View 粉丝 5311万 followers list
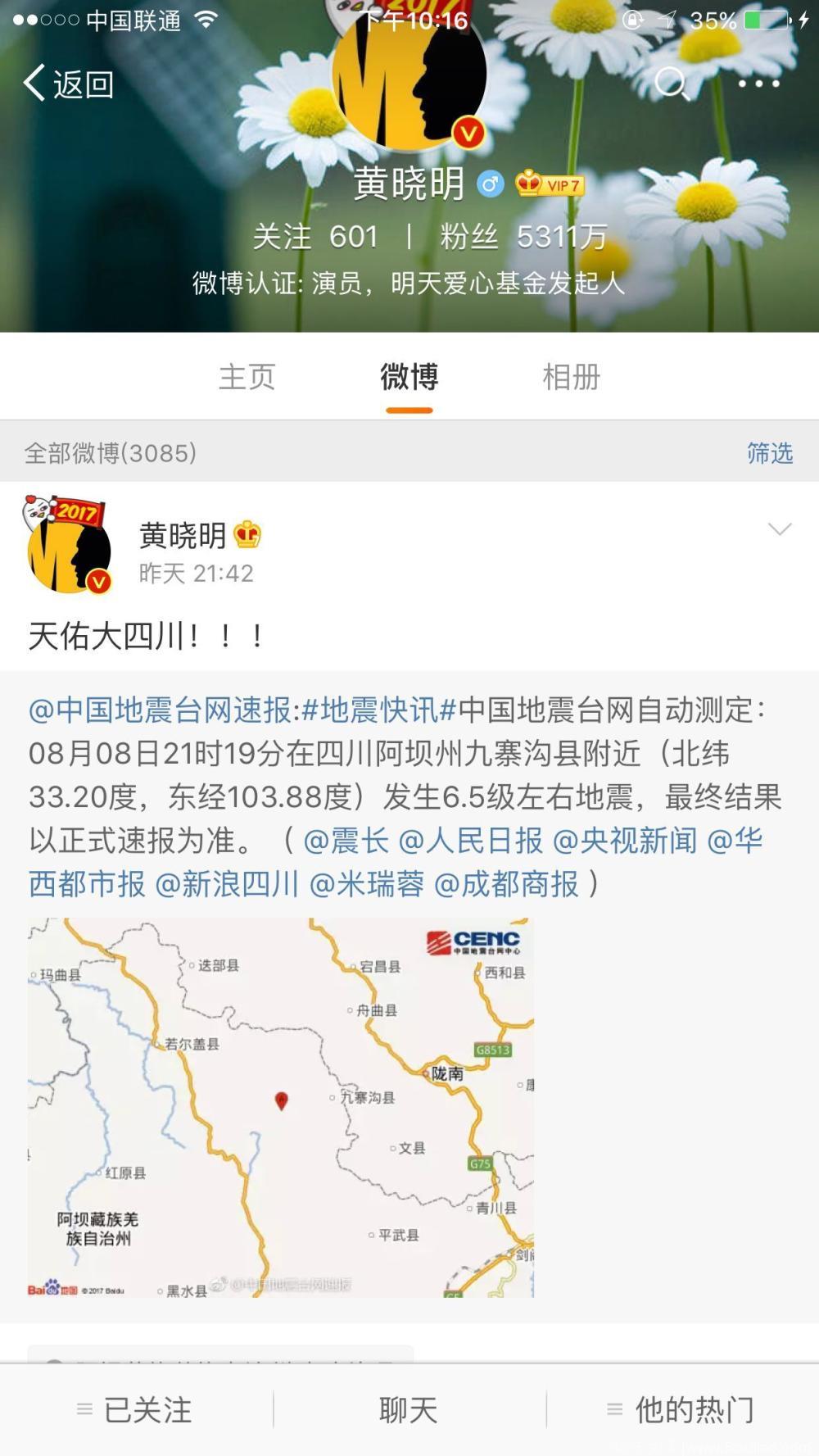Screen dimensions: 819x1456 523,237
